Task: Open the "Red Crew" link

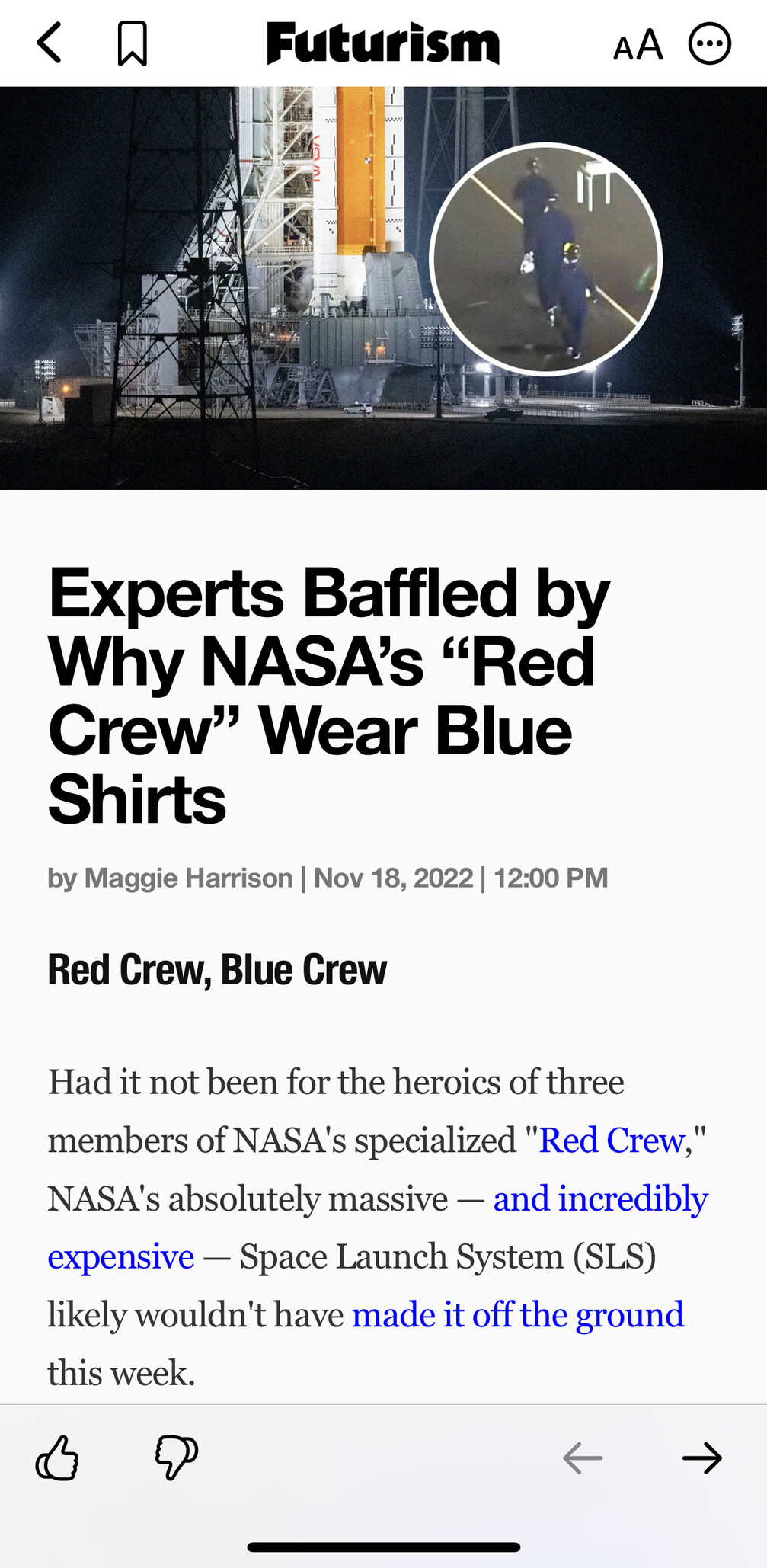Action: [612, 1141]
